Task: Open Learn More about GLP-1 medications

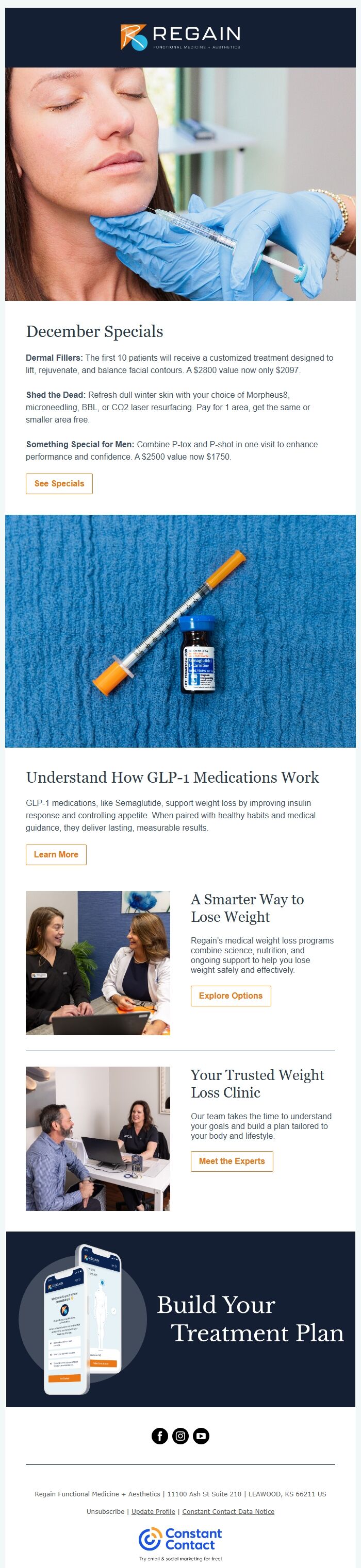Action: click(x=56, y=854)
